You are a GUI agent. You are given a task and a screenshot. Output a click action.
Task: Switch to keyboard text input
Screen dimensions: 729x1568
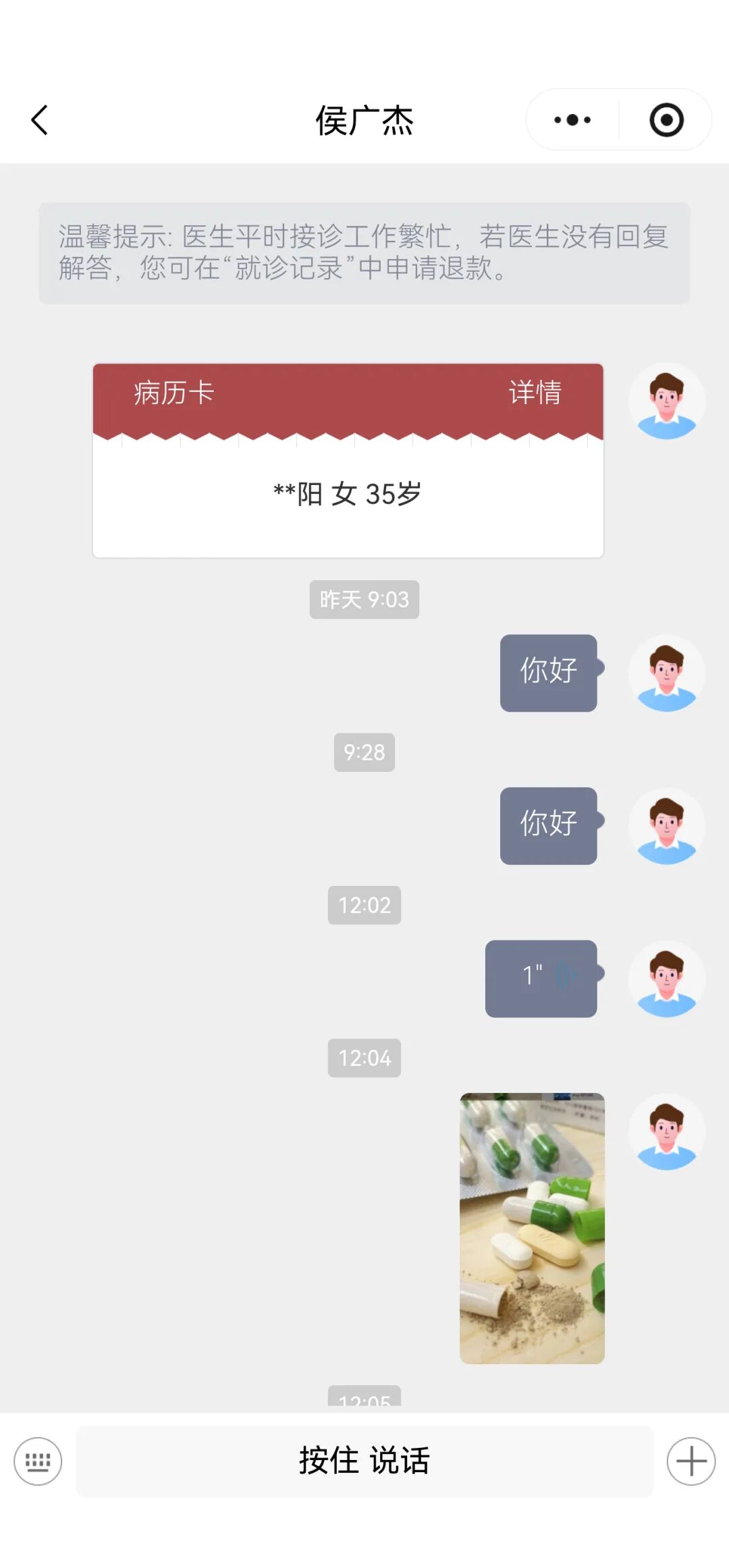(x=38, y=1461)
